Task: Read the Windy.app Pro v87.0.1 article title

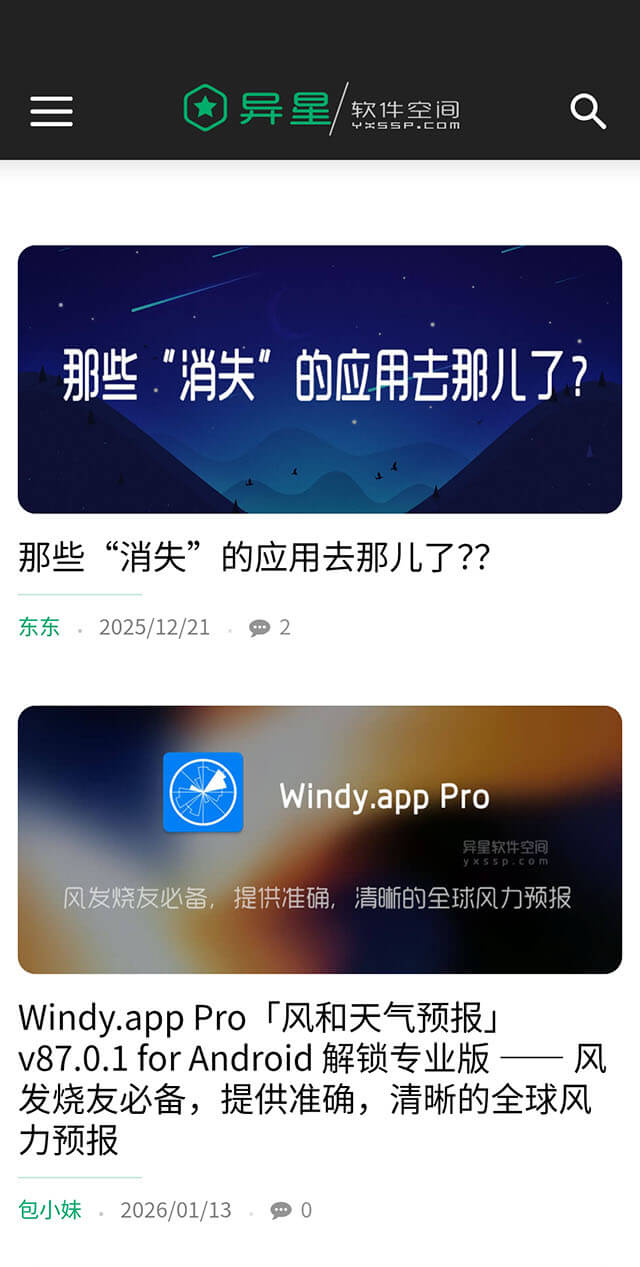Action: [312, 1078]
